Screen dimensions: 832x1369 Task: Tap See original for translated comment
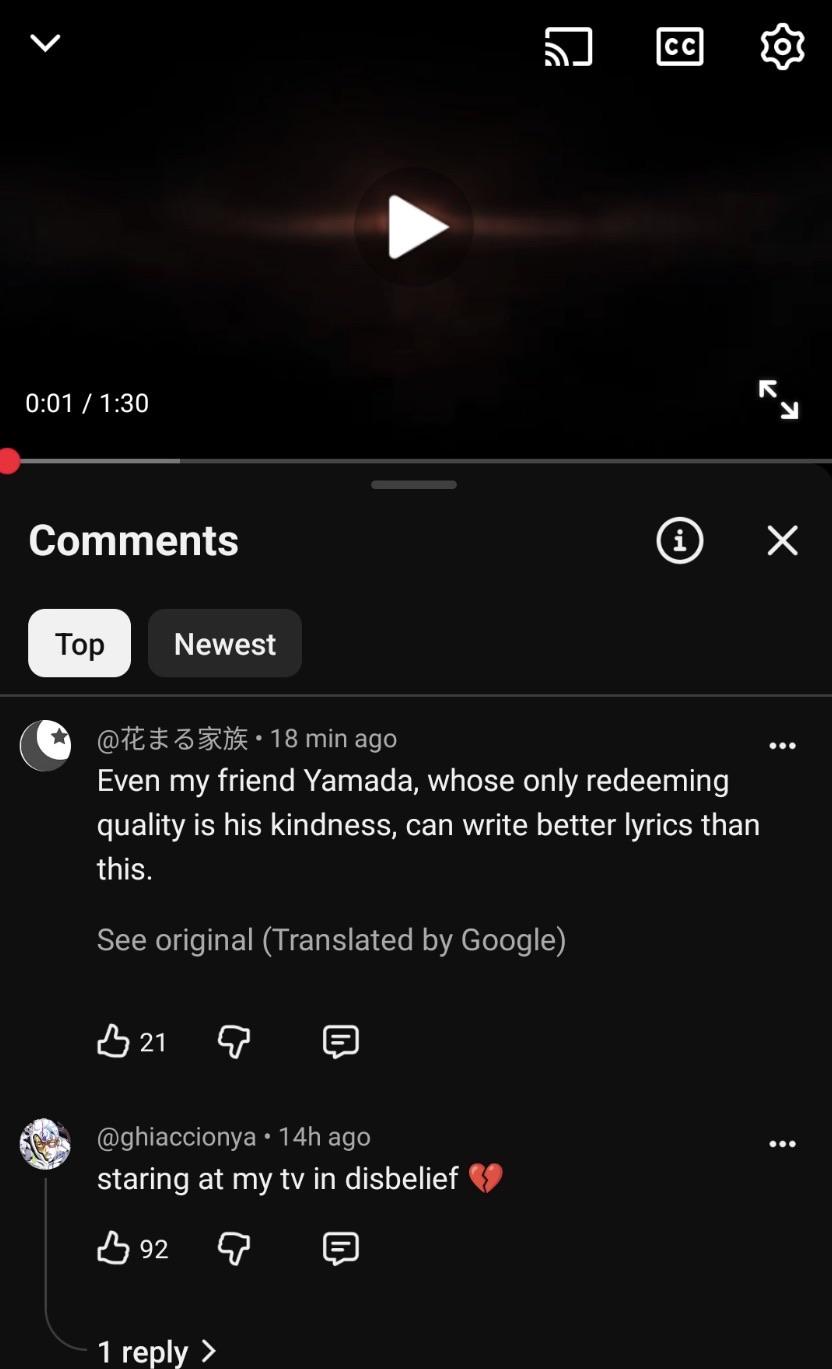point(331,940)
